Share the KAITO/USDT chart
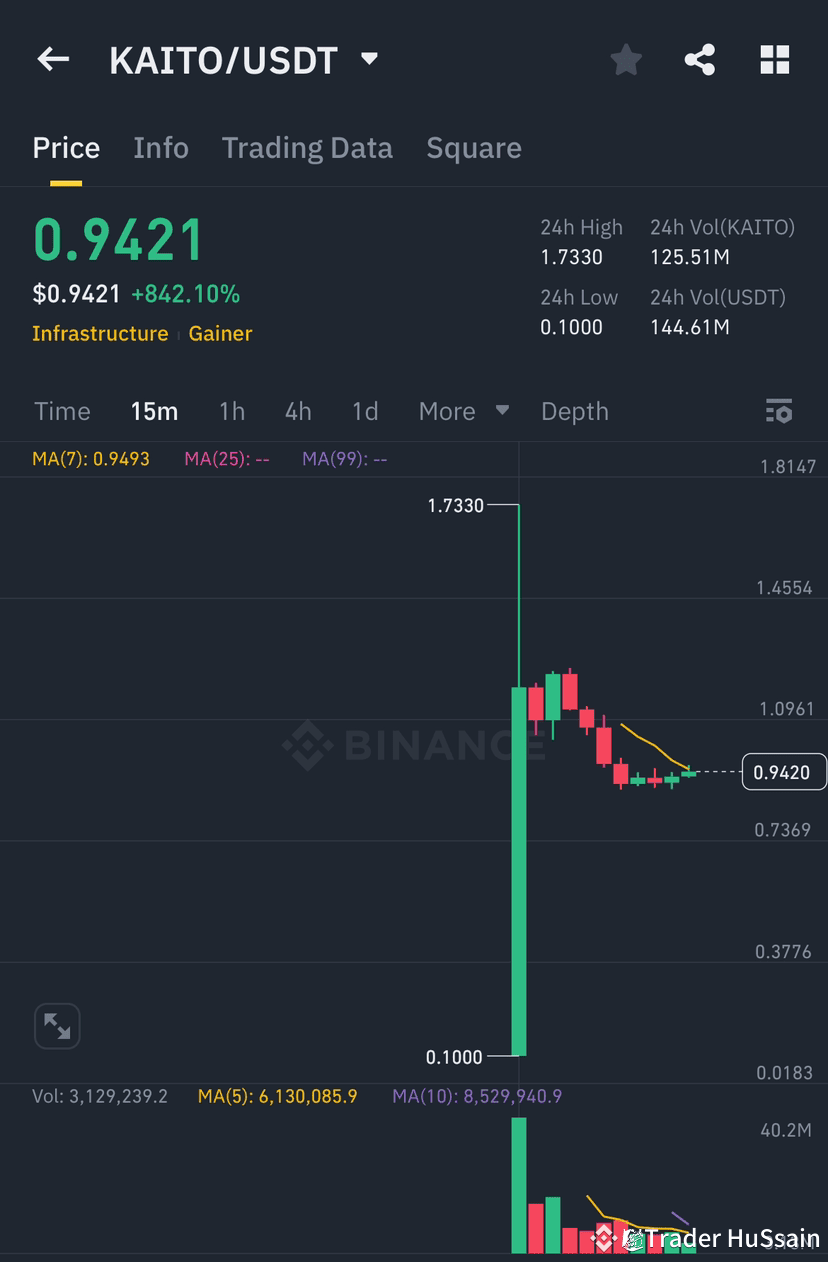This screenshot has height=1262, width=828. [x=700, y=59]
